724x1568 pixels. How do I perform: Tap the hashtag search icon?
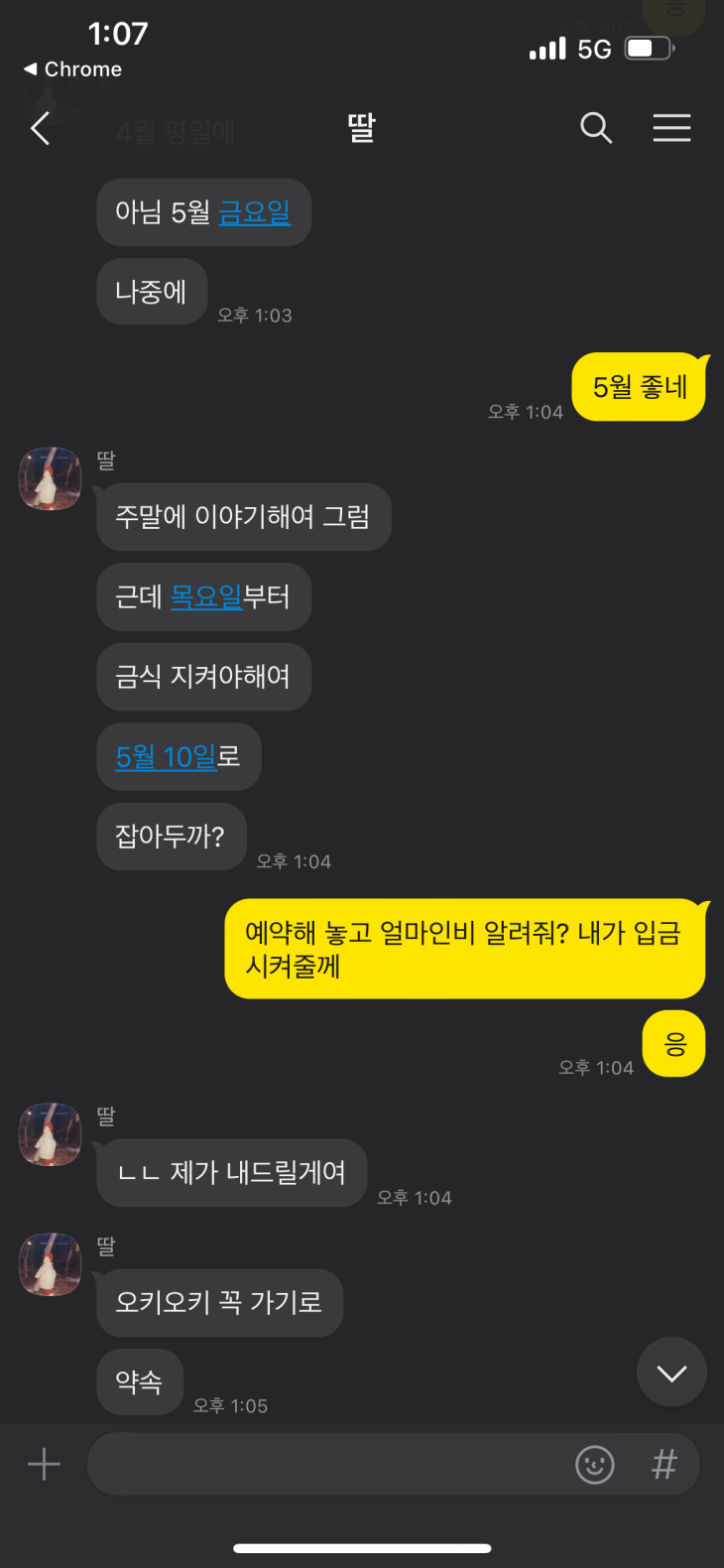pos(664,1464)
